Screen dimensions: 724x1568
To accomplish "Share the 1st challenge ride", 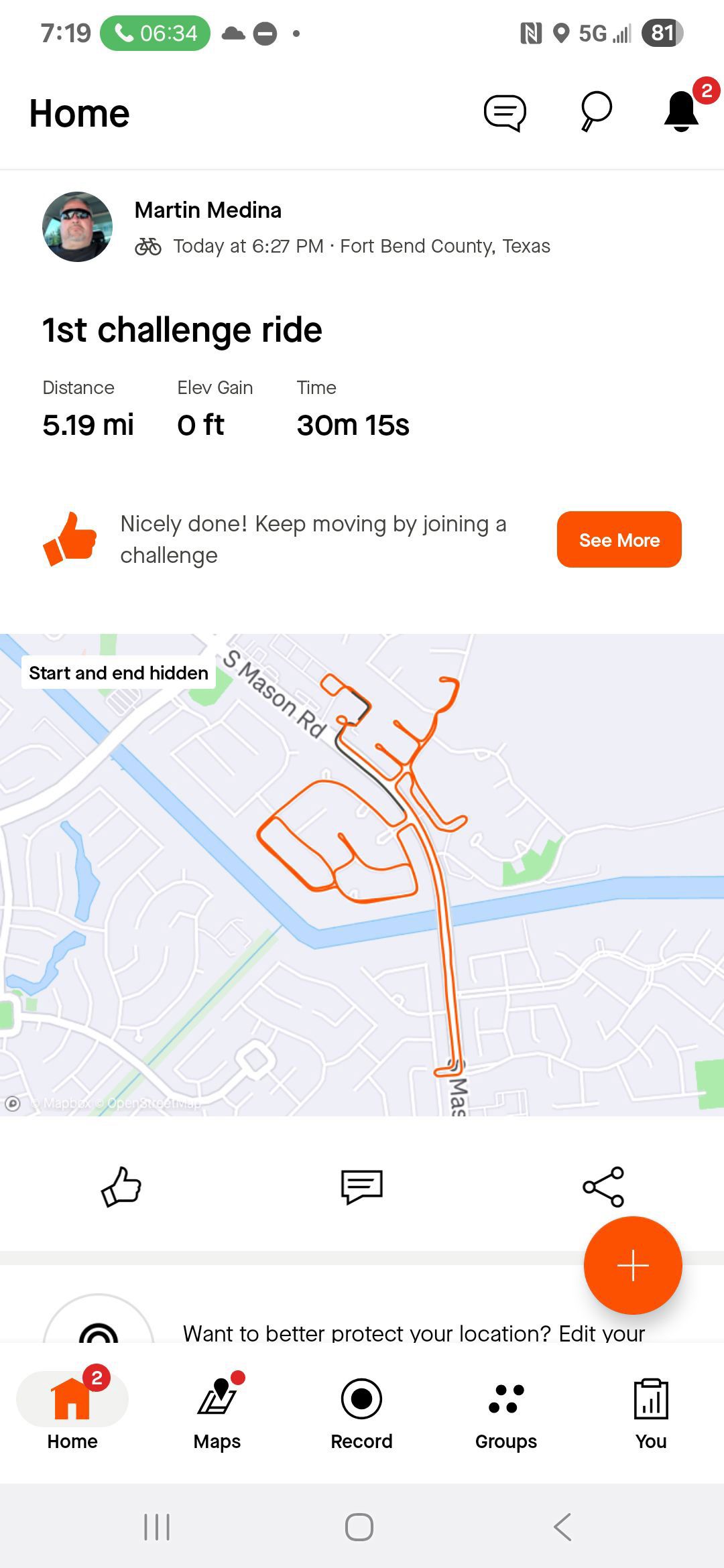I will coord(603,1187).
